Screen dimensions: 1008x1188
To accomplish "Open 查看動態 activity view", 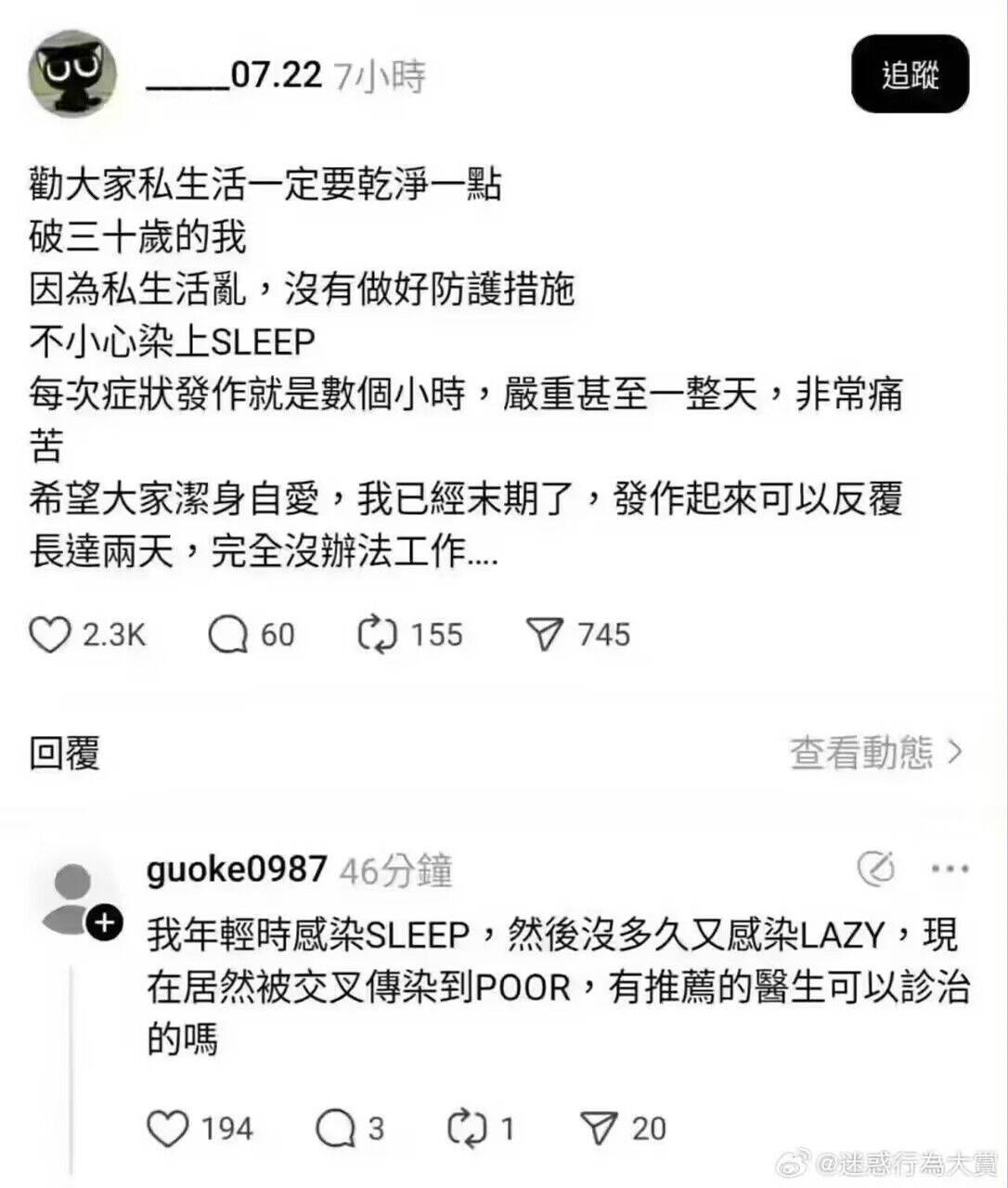I will point(875,752).
